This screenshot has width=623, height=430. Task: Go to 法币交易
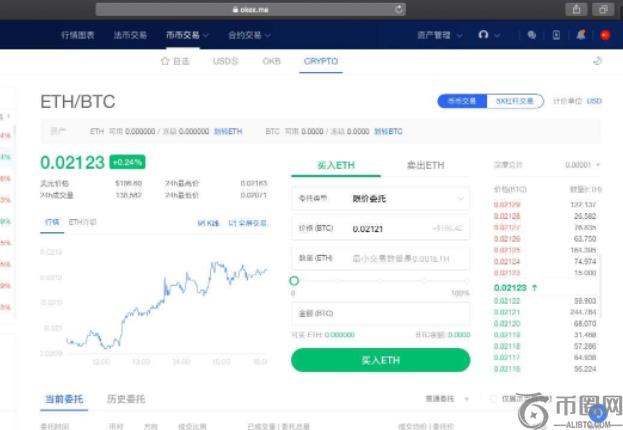point(130,35)
